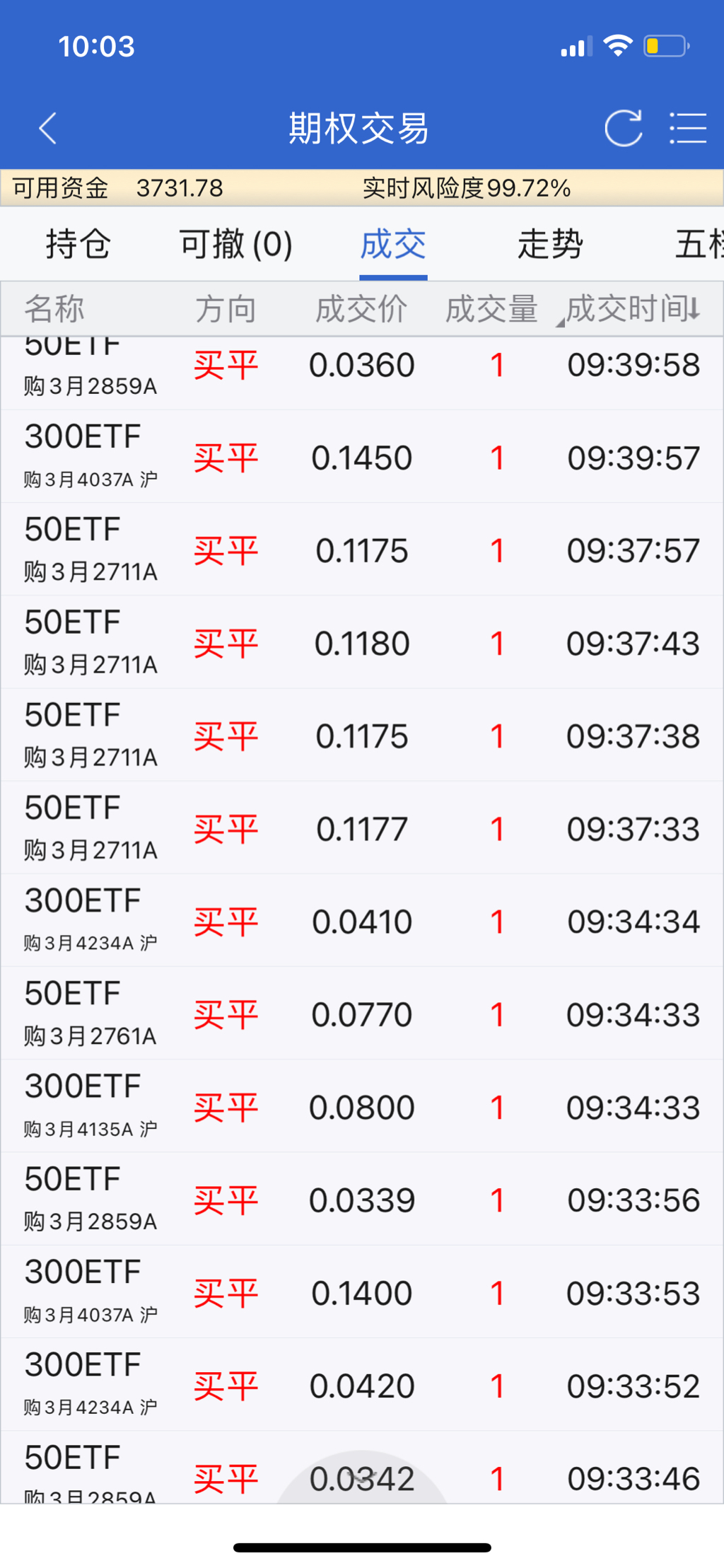Refresh the trade records
The height and width of the screenshot is (1568, 724).
(x=623, y=128)
